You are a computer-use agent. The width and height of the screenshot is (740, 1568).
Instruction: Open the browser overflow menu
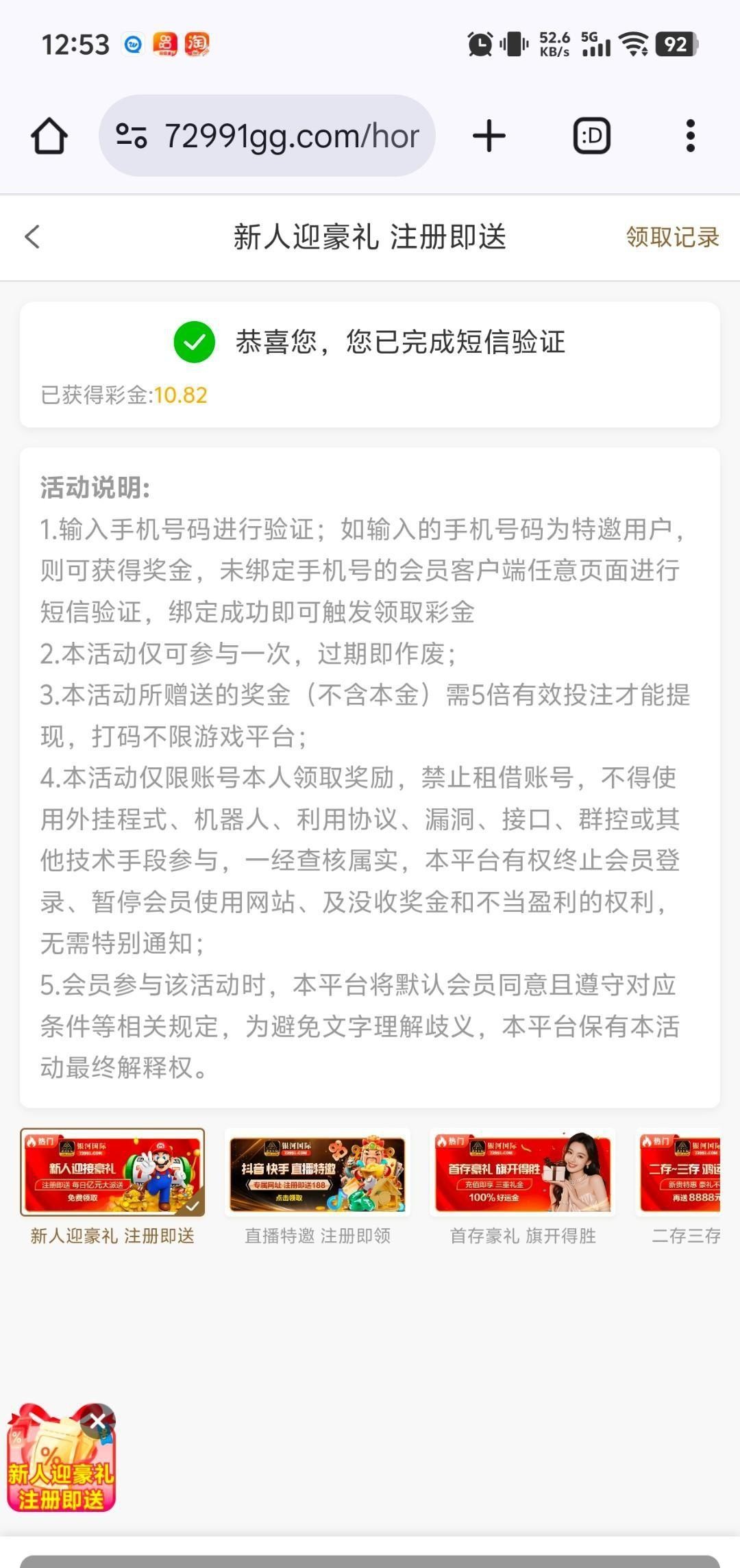point(690,136)
